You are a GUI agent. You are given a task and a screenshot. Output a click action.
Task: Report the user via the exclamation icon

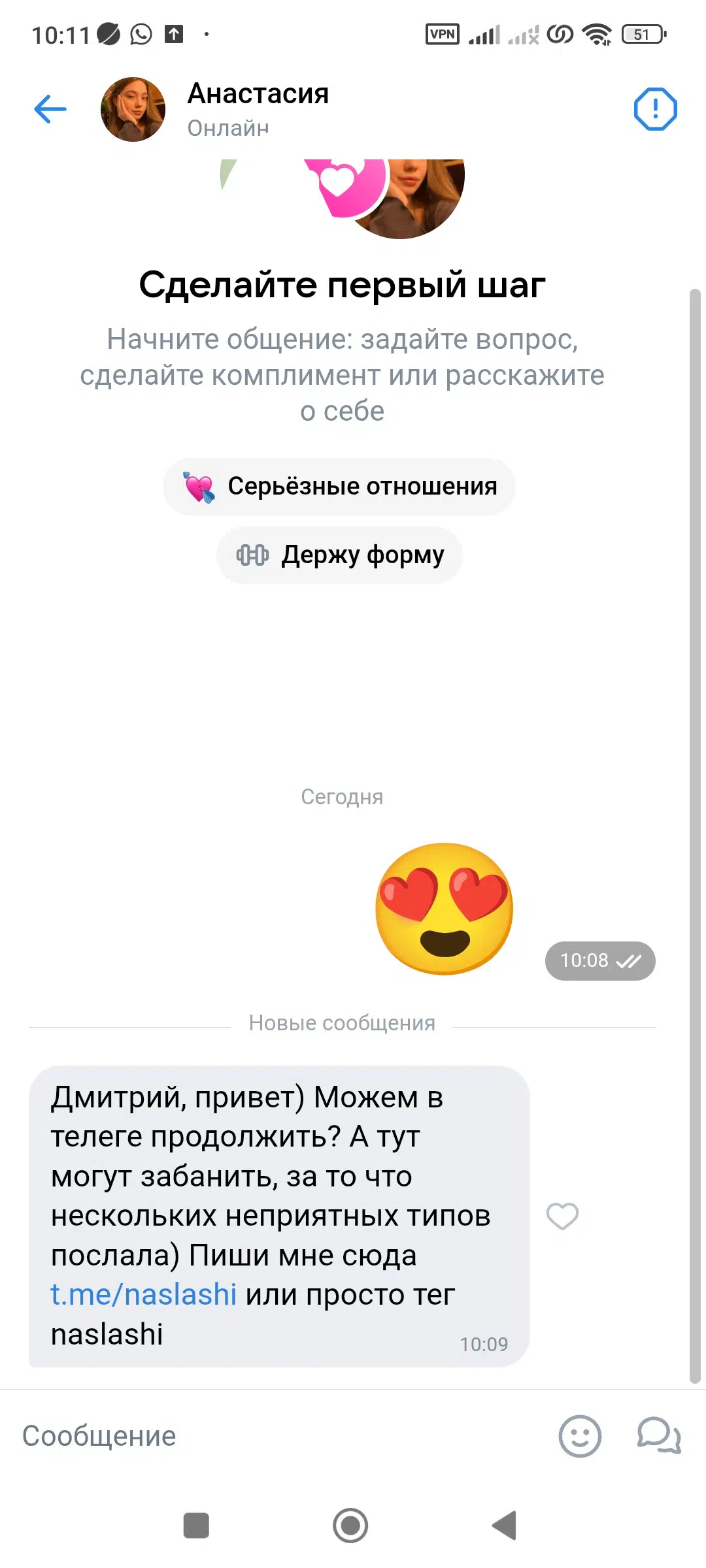click(x=655, y=109)
